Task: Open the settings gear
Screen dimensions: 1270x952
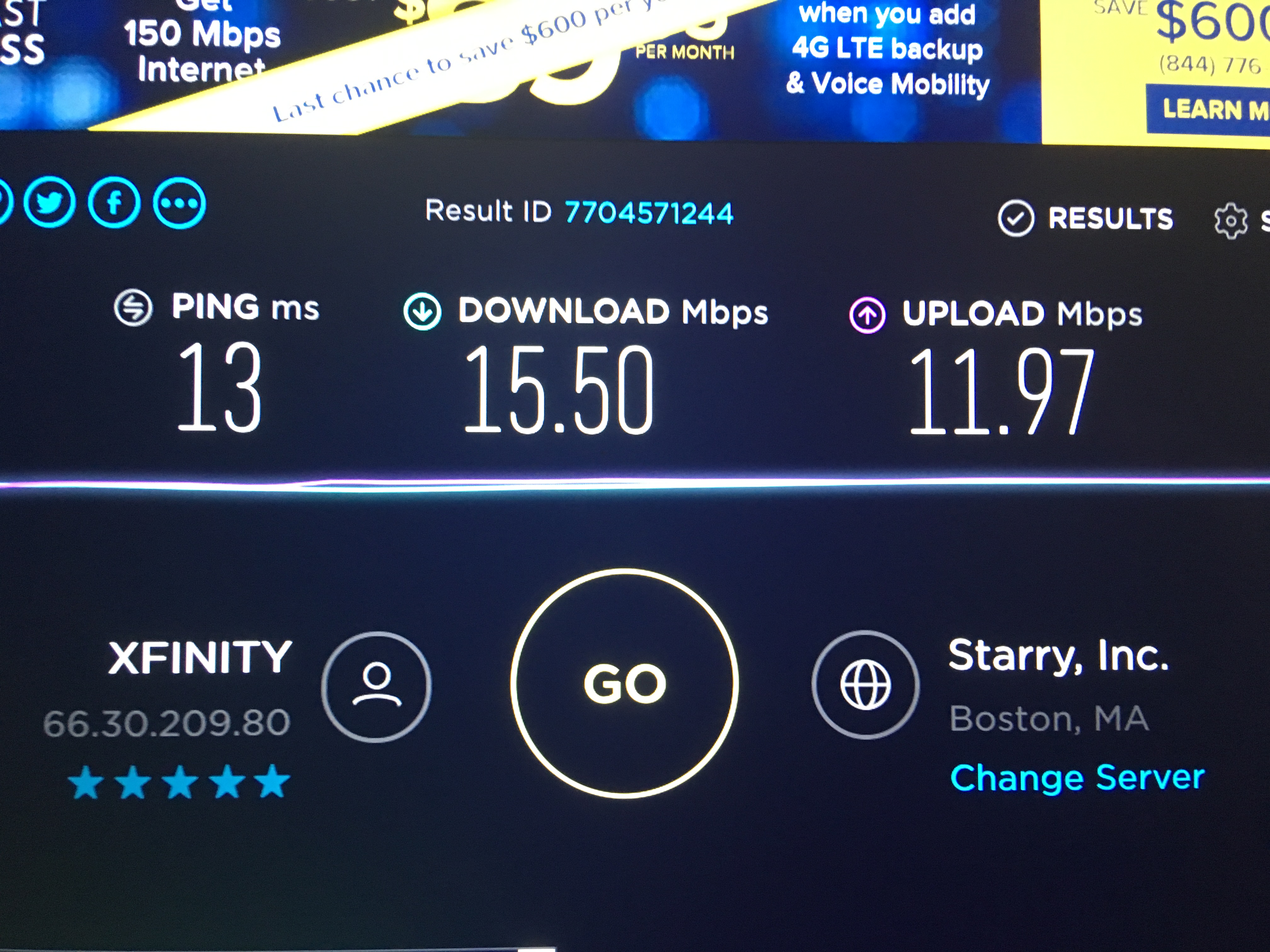Action: click(x=1230, y=220)
